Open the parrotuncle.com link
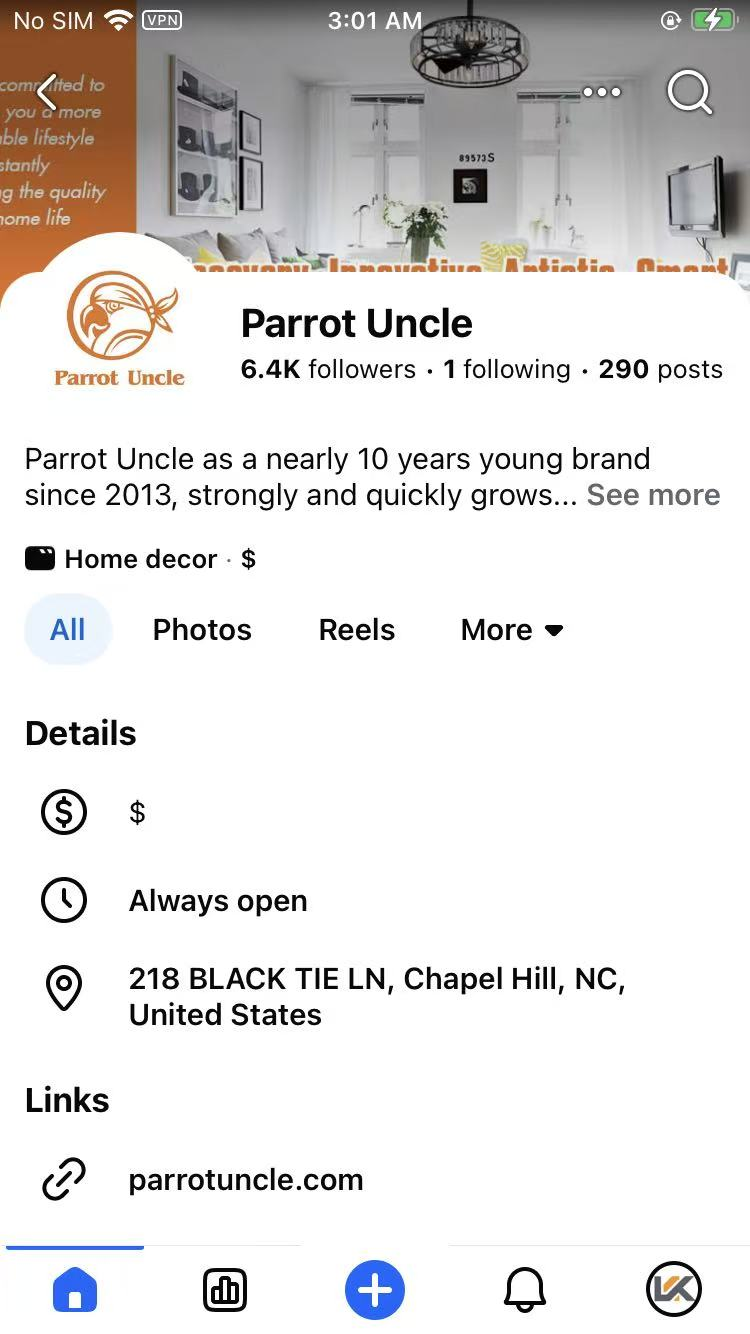This screenshot has height=1334, width=750. [x=246, y=1180]
